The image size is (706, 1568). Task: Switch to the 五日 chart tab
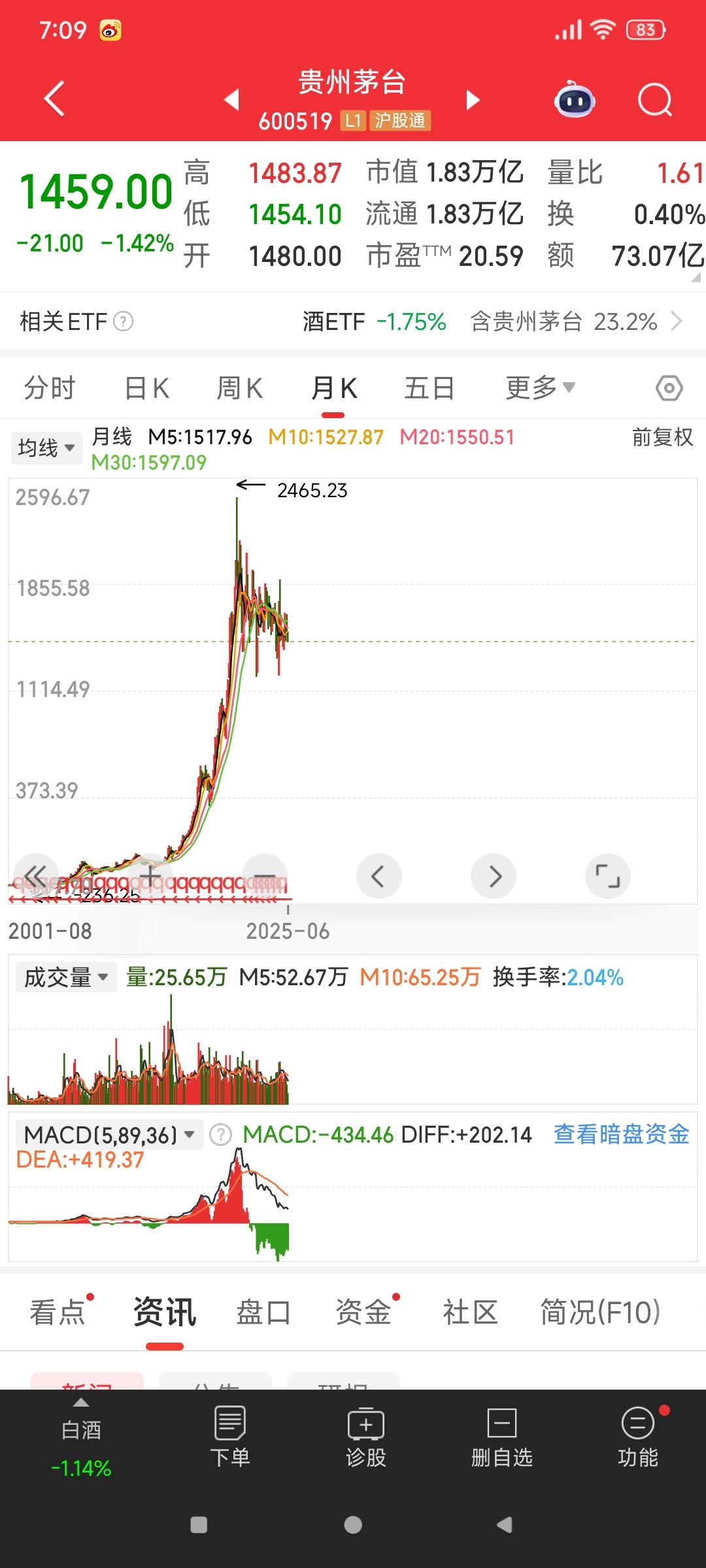click(429, 388)
